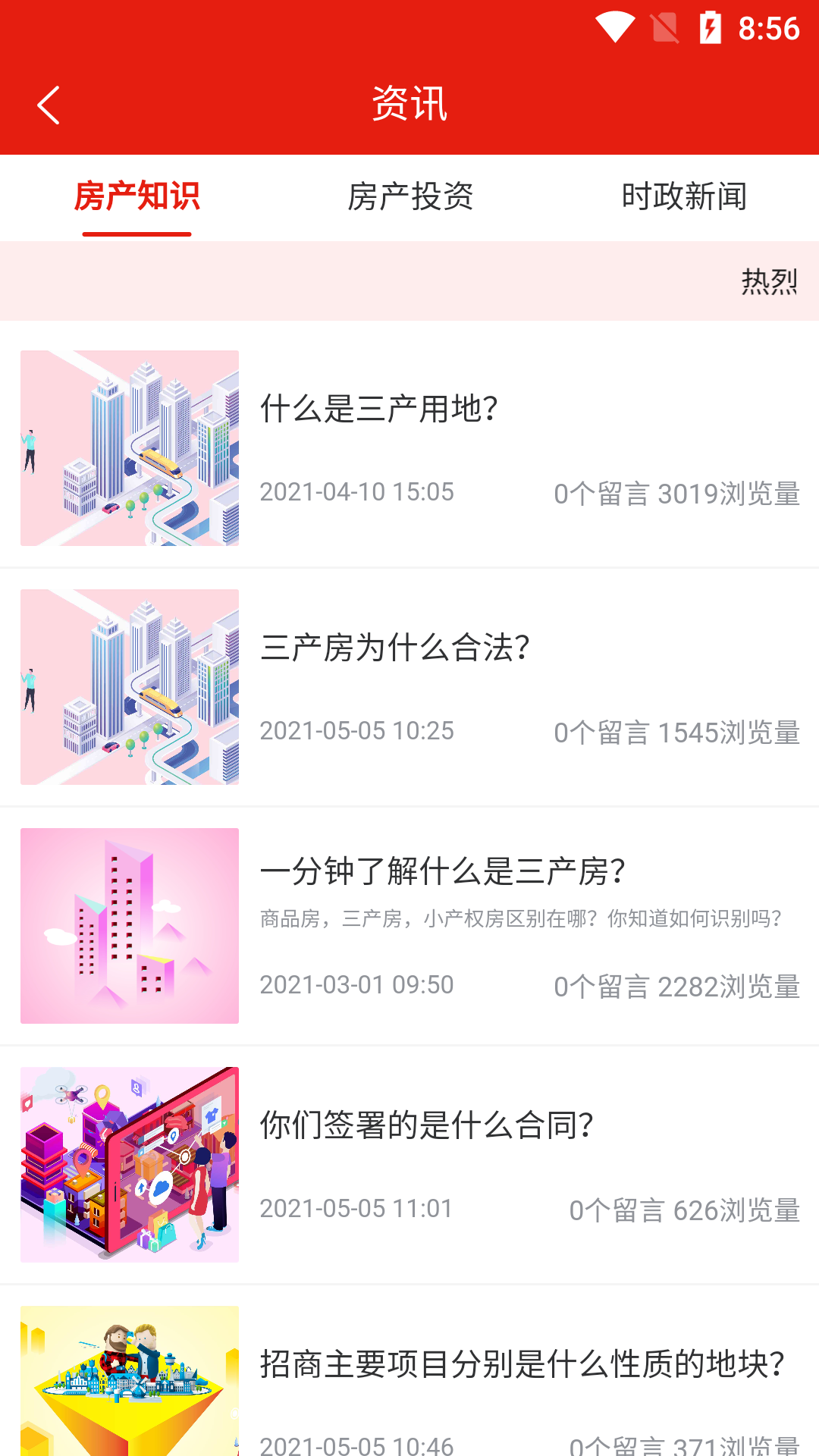Switch to the 时政新闻 tab
Viewport: 819px width, 1456px height.
pyautogui.click(x=684, y=197)
